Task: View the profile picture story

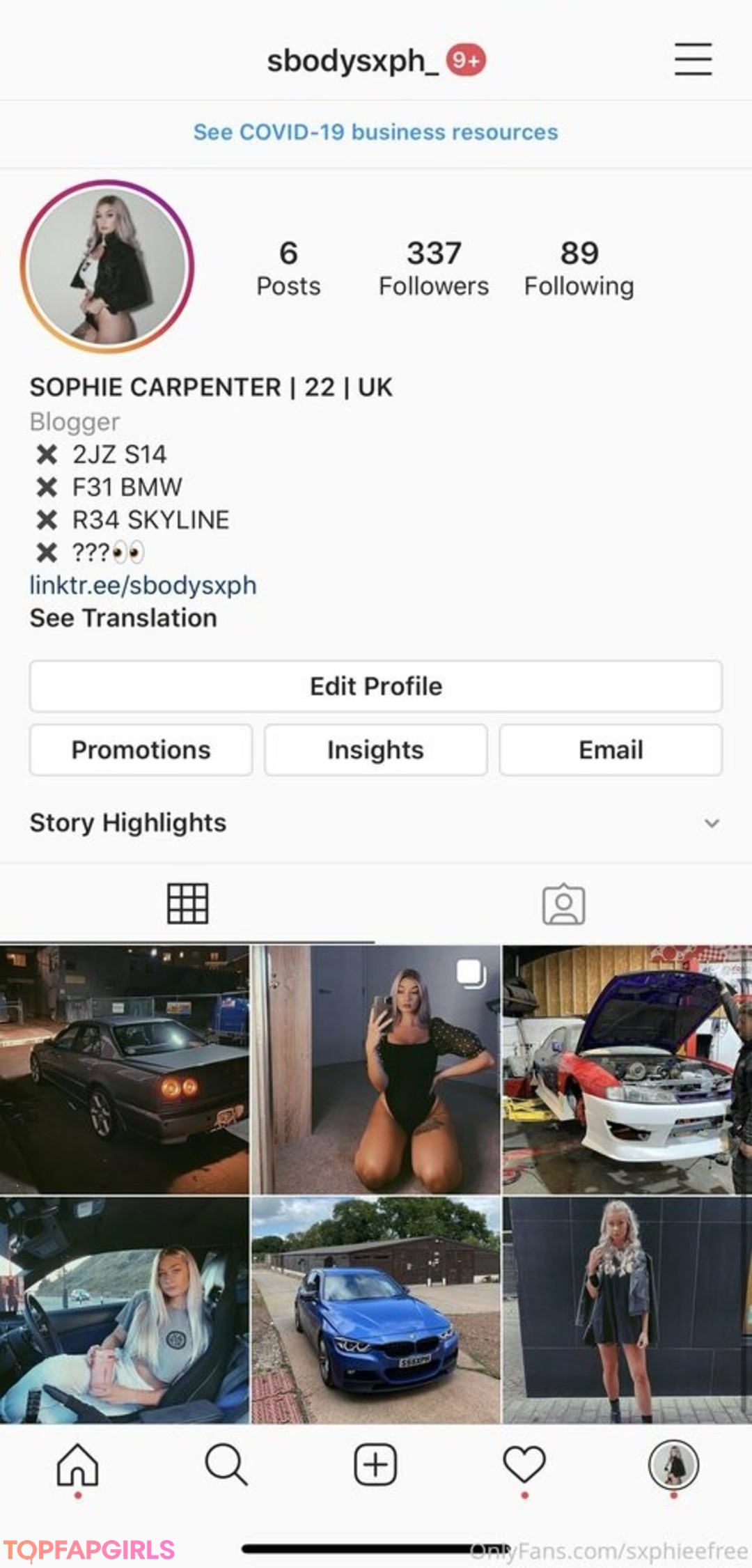Action: [107, 267]
